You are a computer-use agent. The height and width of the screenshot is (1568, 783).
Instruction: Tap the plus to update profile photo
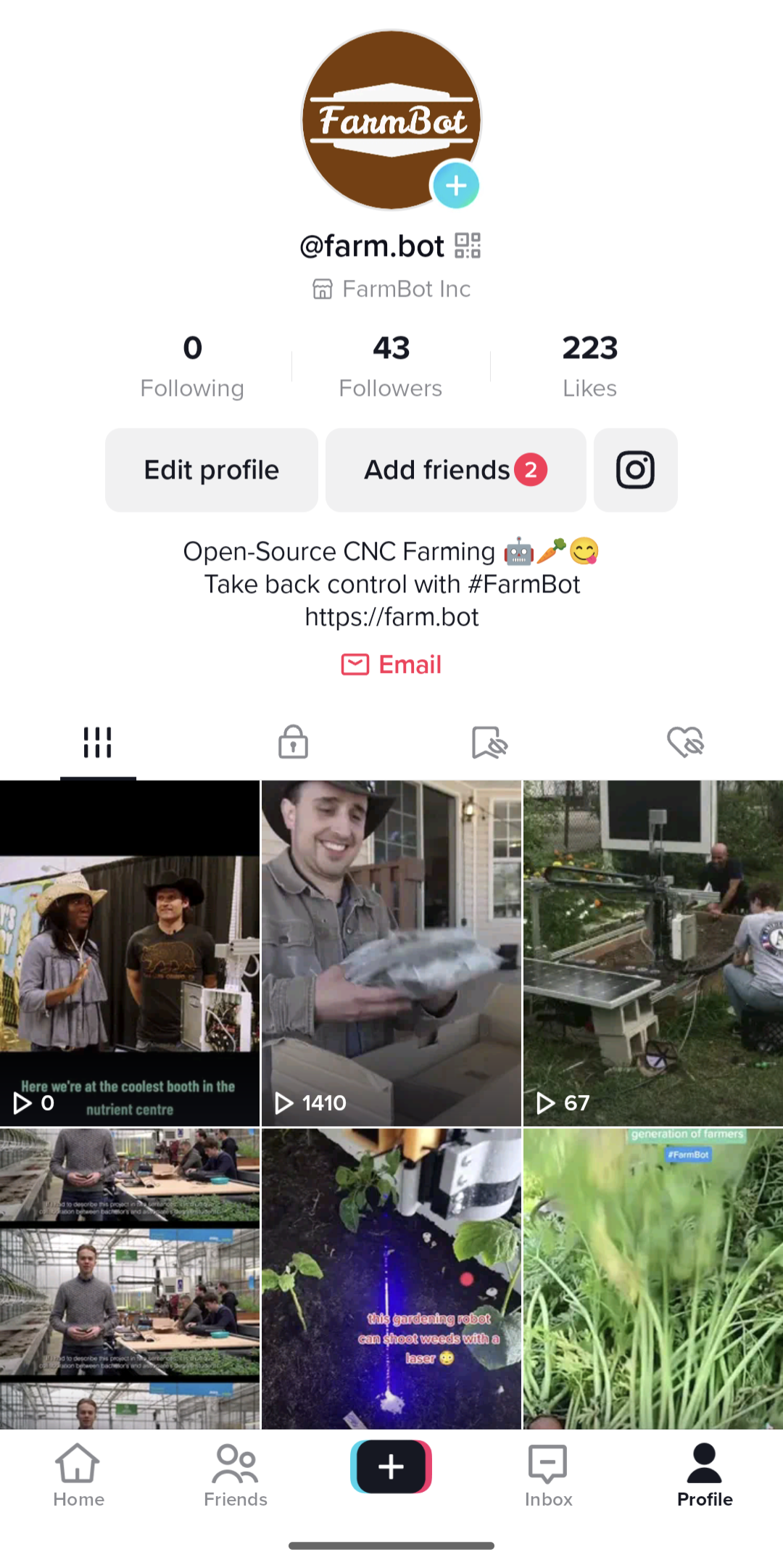(x=456, y=186)
